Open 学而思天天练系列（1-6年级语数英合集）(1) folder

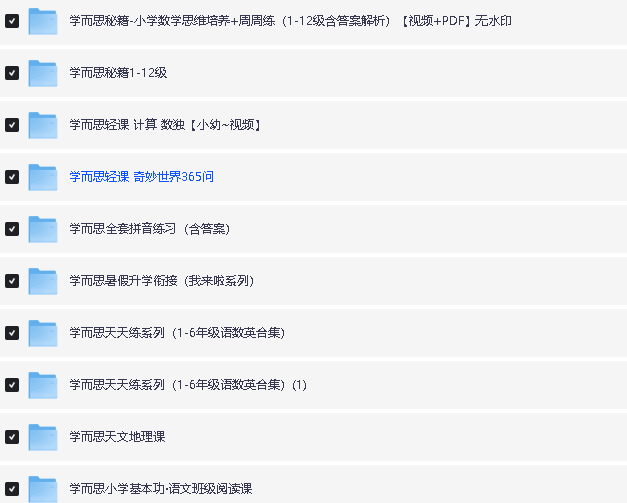coord(188,385)
